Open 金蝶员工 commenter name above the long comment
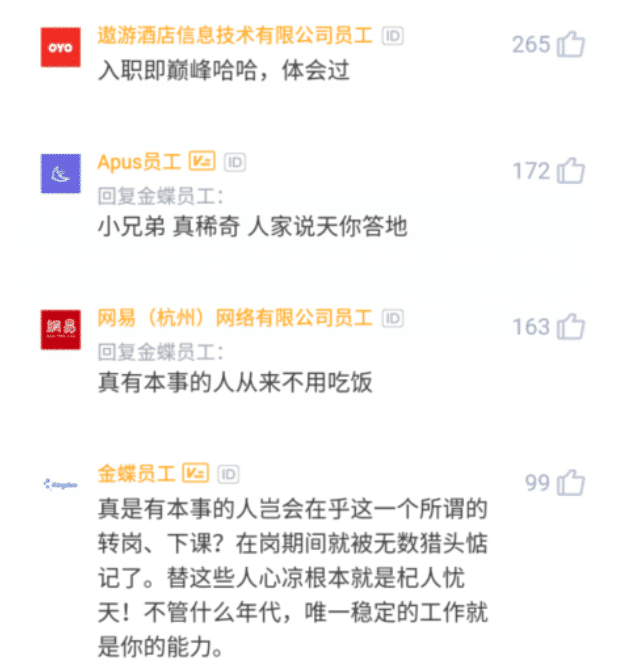 click(x=136, y=472)
